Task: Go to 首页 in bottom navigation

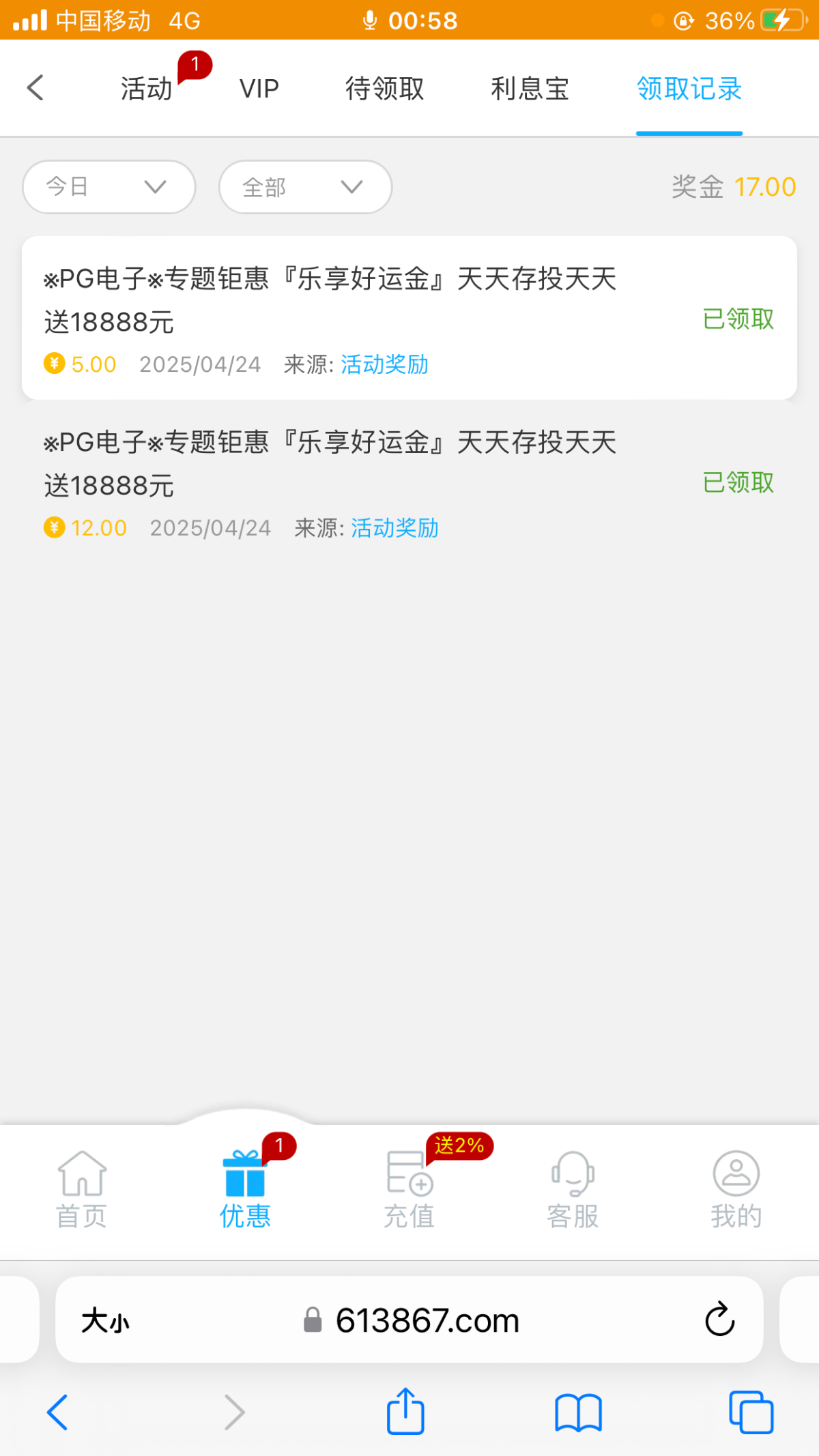Action: [82, 1190]
